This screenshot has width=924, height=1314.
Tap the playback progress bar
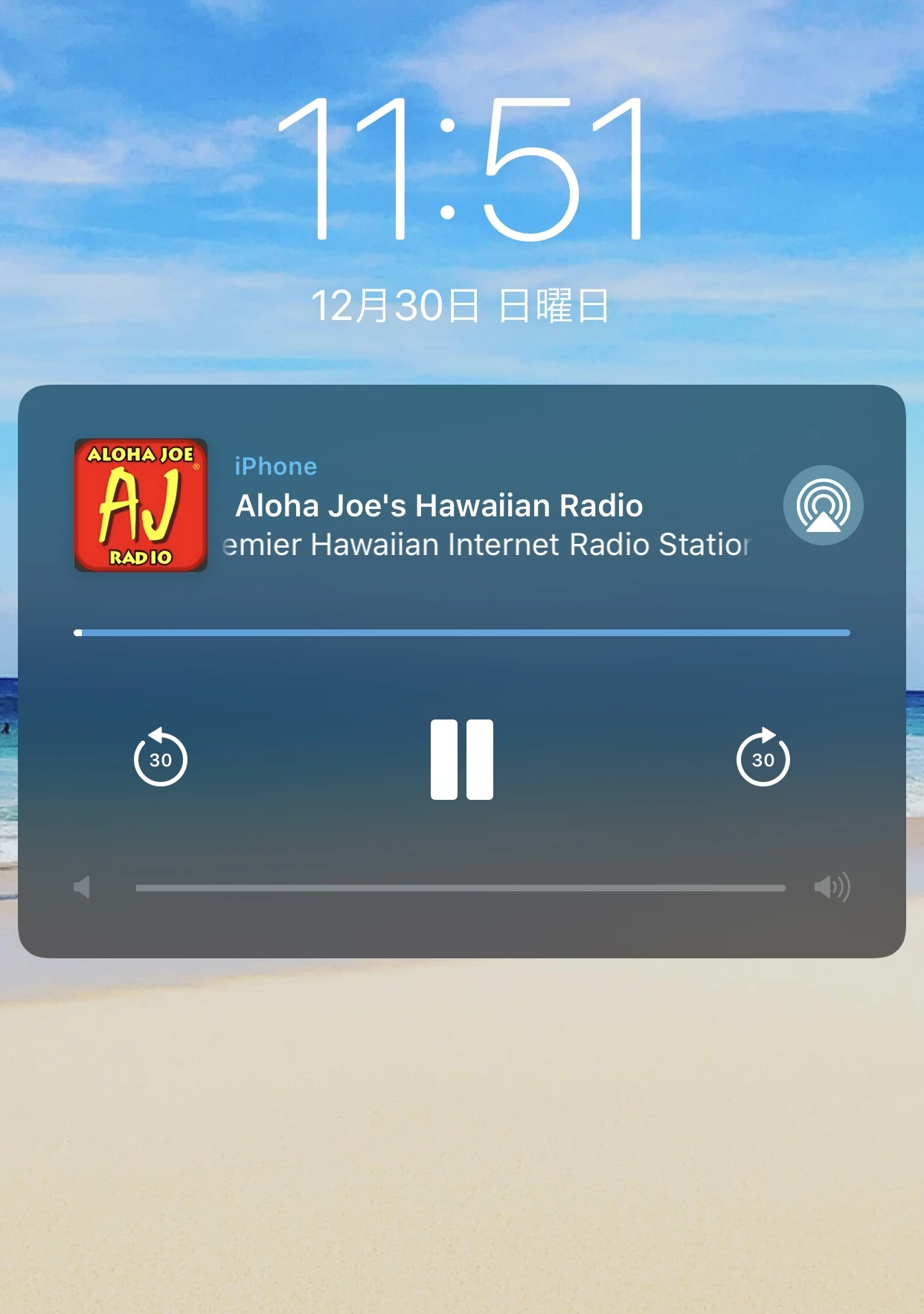(x=461, y=633)
